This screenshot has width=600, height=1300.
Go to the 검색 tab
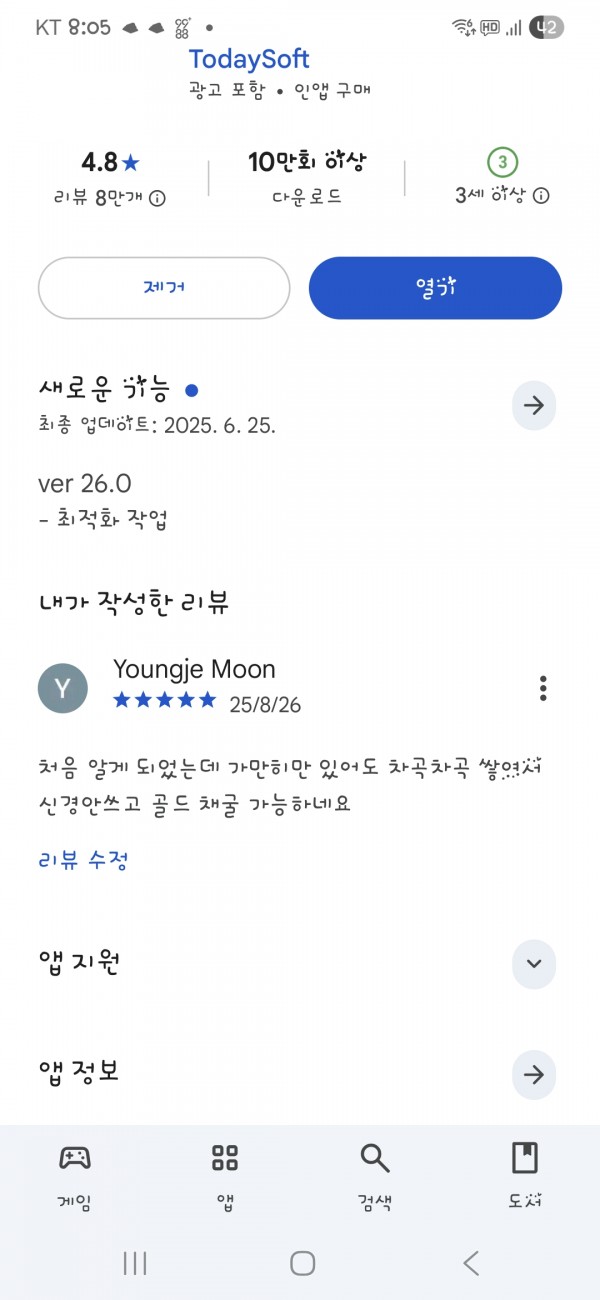pos(375,1176)
